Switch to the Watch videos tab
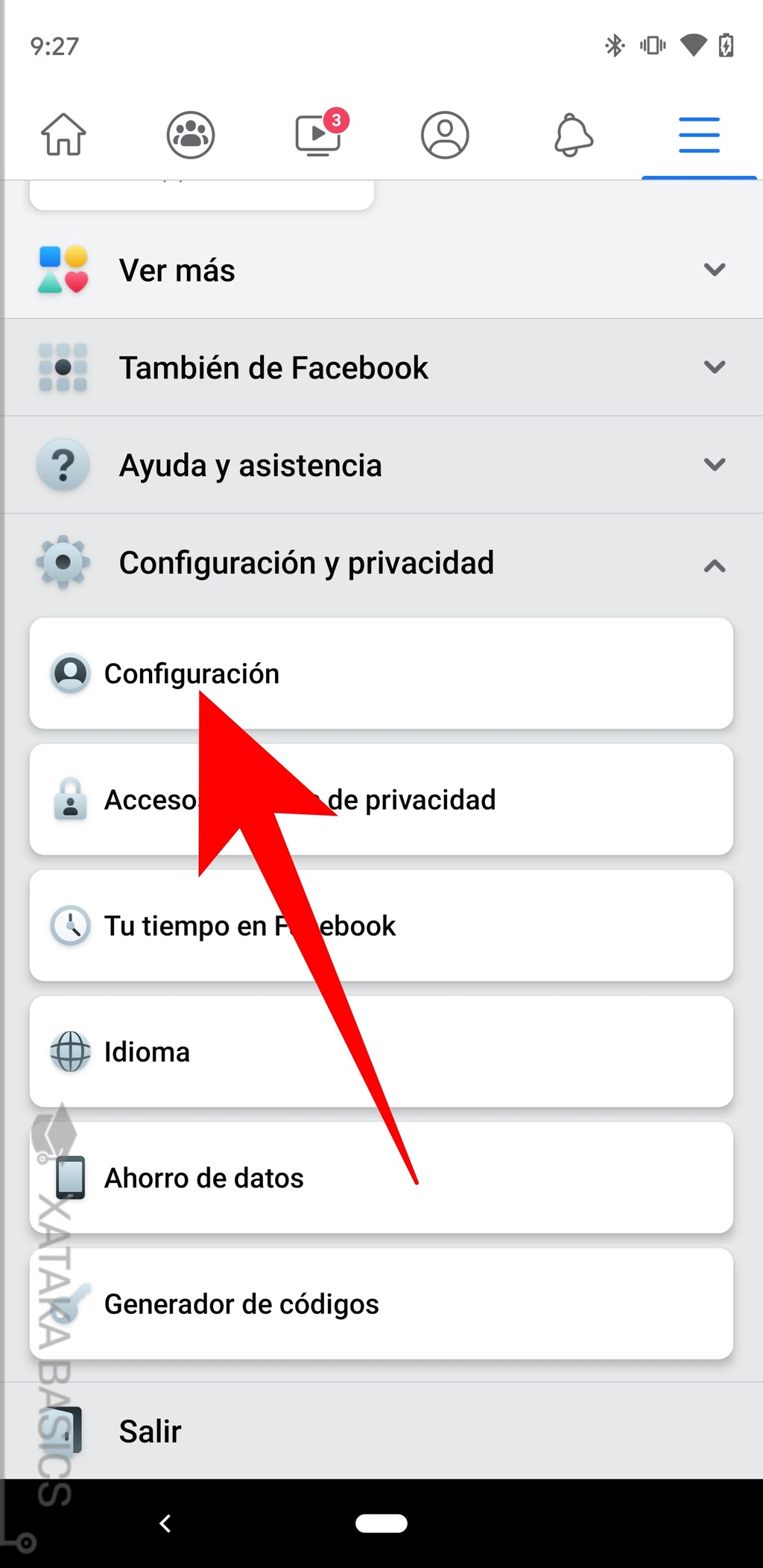The height and width of the screenshot is (1568, 763). pyautogui.click(x=320, y=133)
